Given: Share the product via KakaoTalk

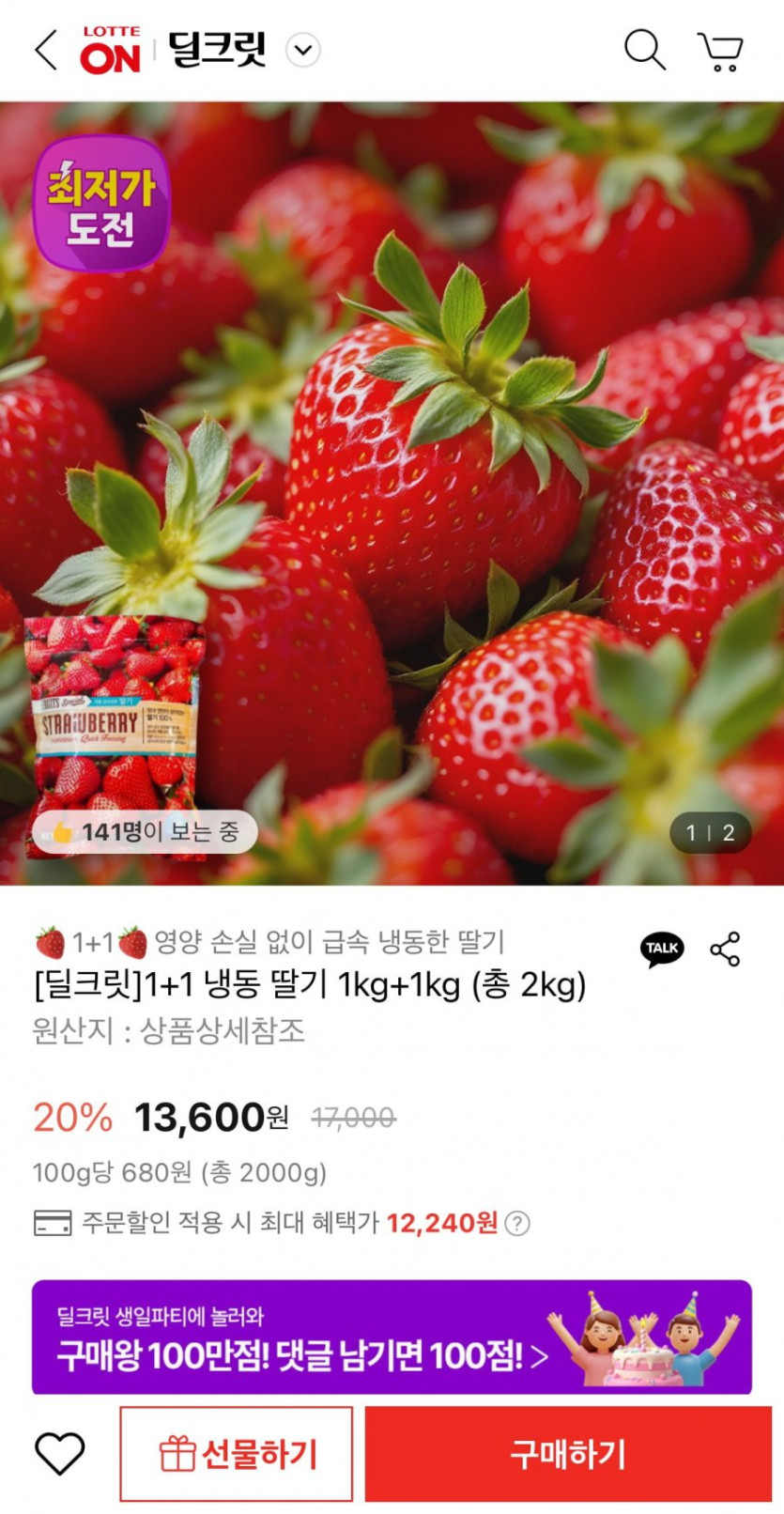Looking at the screenshot, I should [662, 949].
